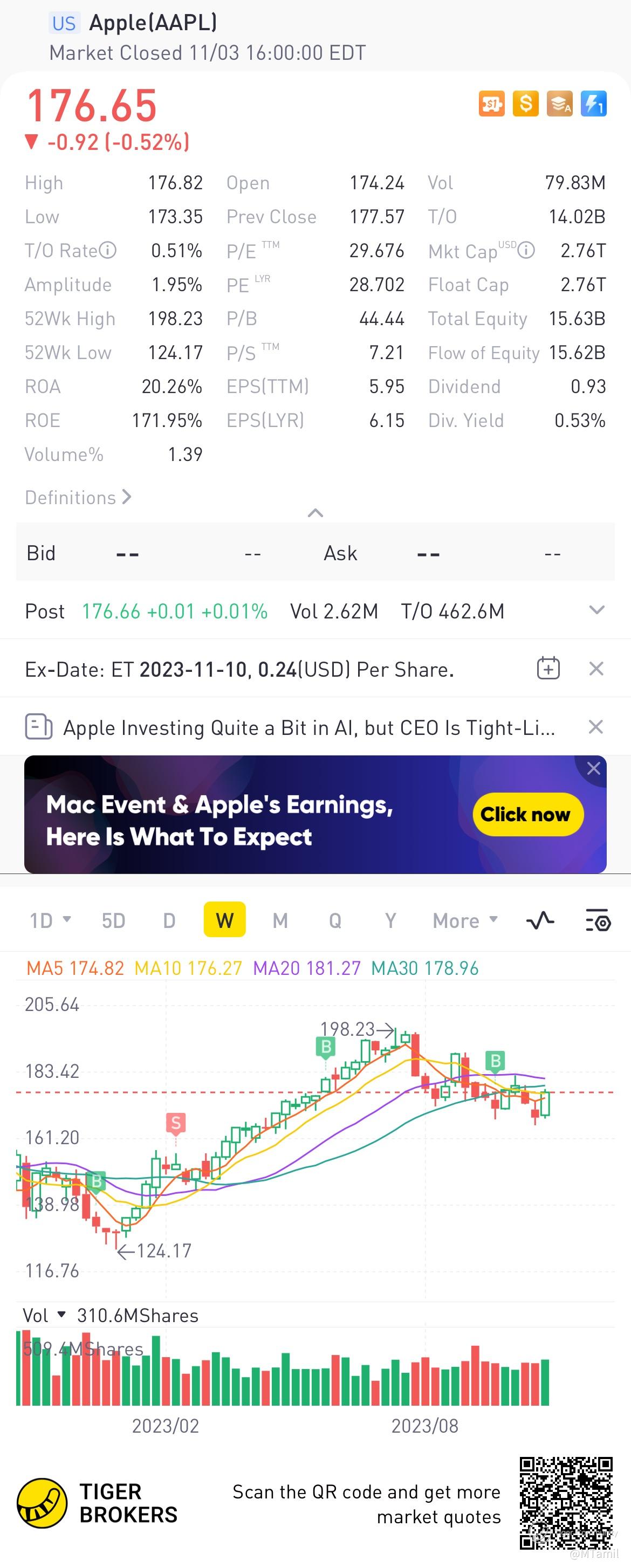Close the Mac Event earnings banner
This screenshot has height=1568, width=631.
tap(593, 768)
